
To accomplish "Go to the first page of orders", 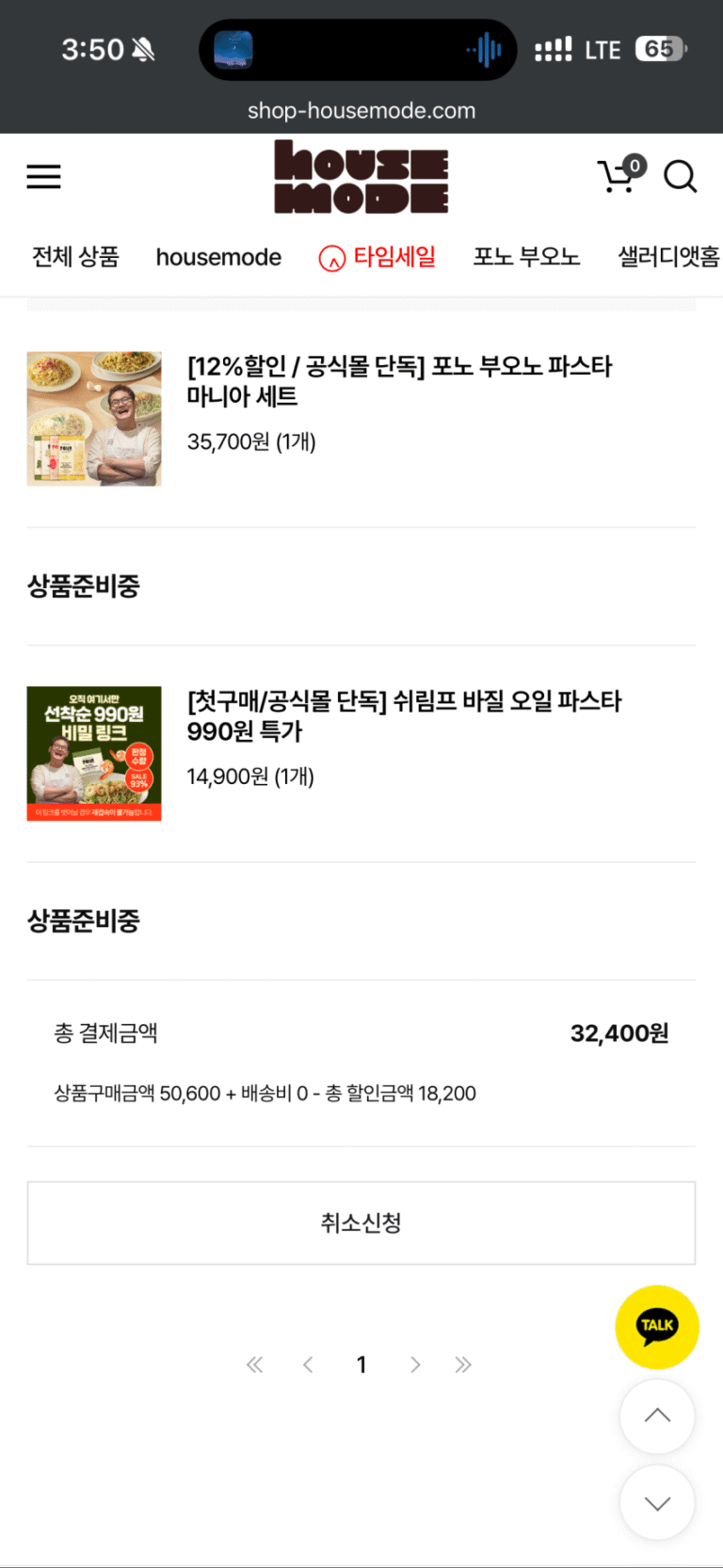I will tap(254, 1365).
